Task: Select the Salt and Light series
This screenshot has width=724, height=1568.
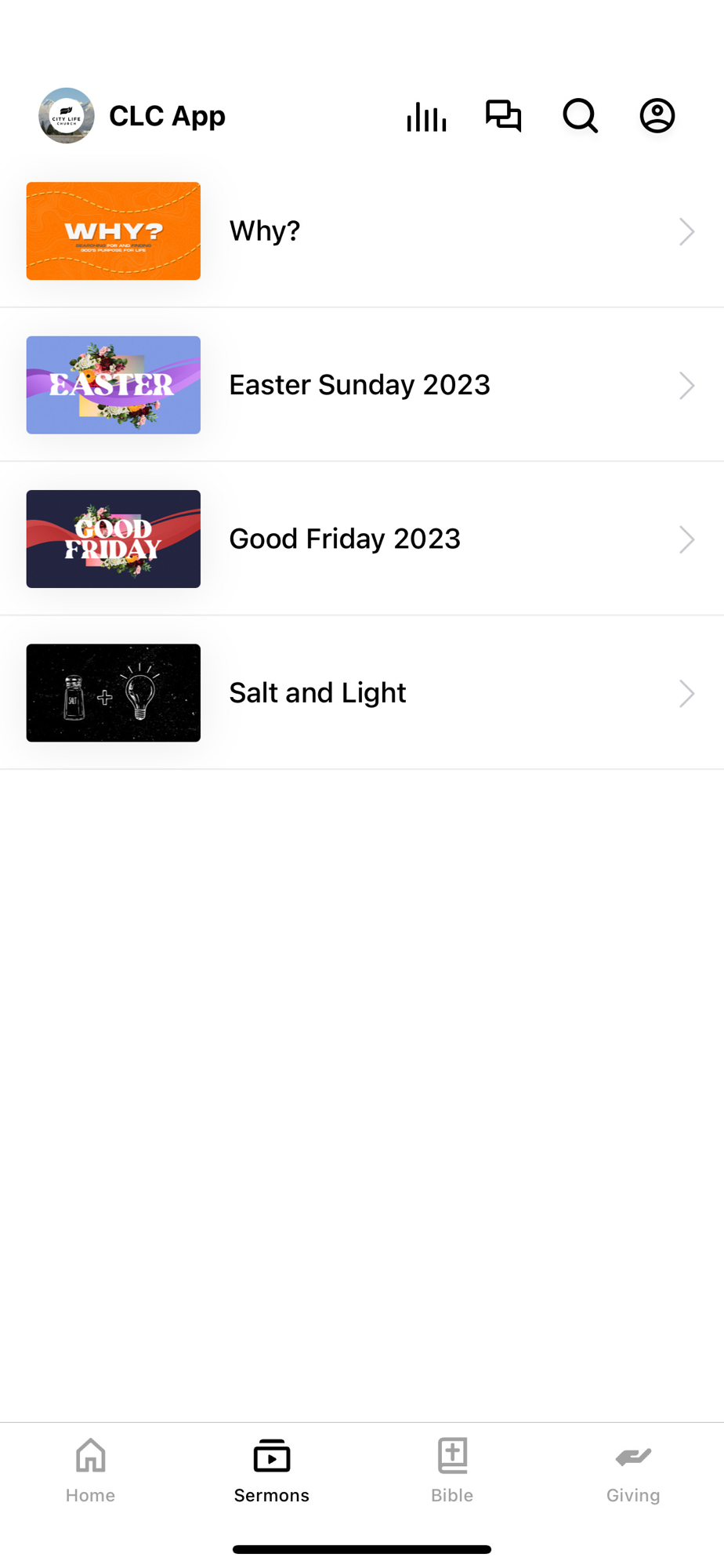Action: [361, 693]
